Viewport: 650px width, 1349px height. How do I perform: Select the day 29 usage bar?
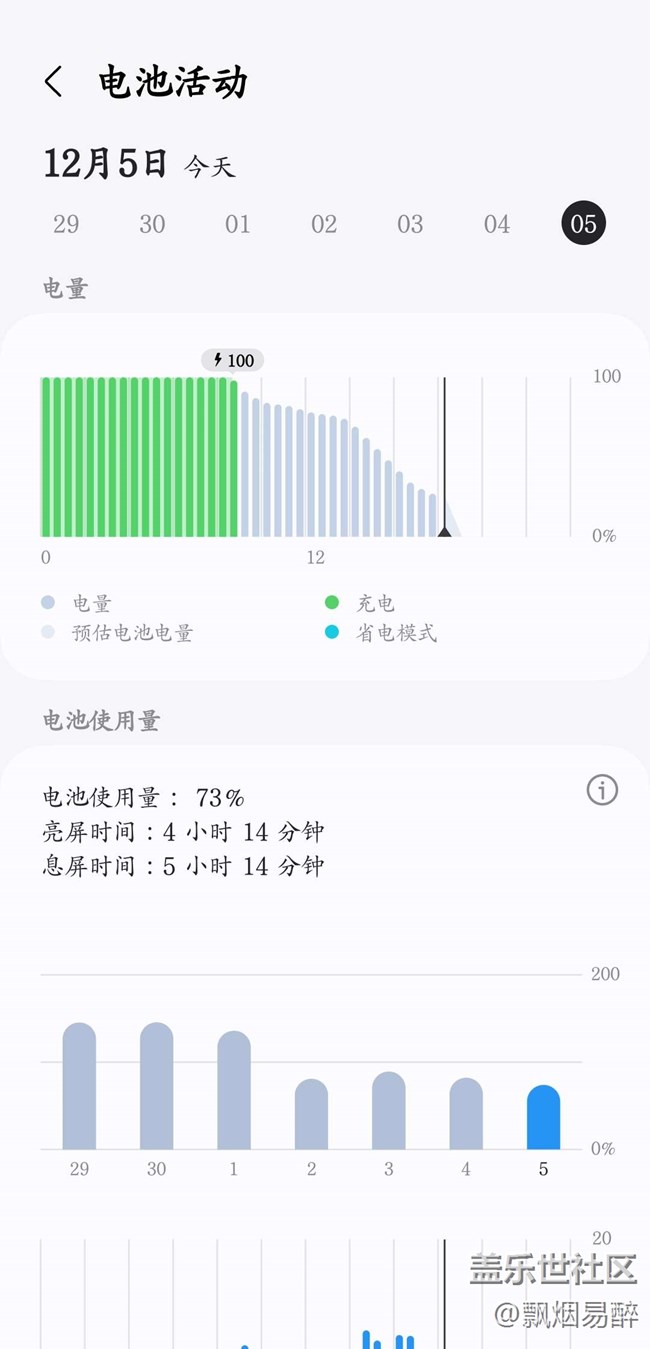(79, 1086)
